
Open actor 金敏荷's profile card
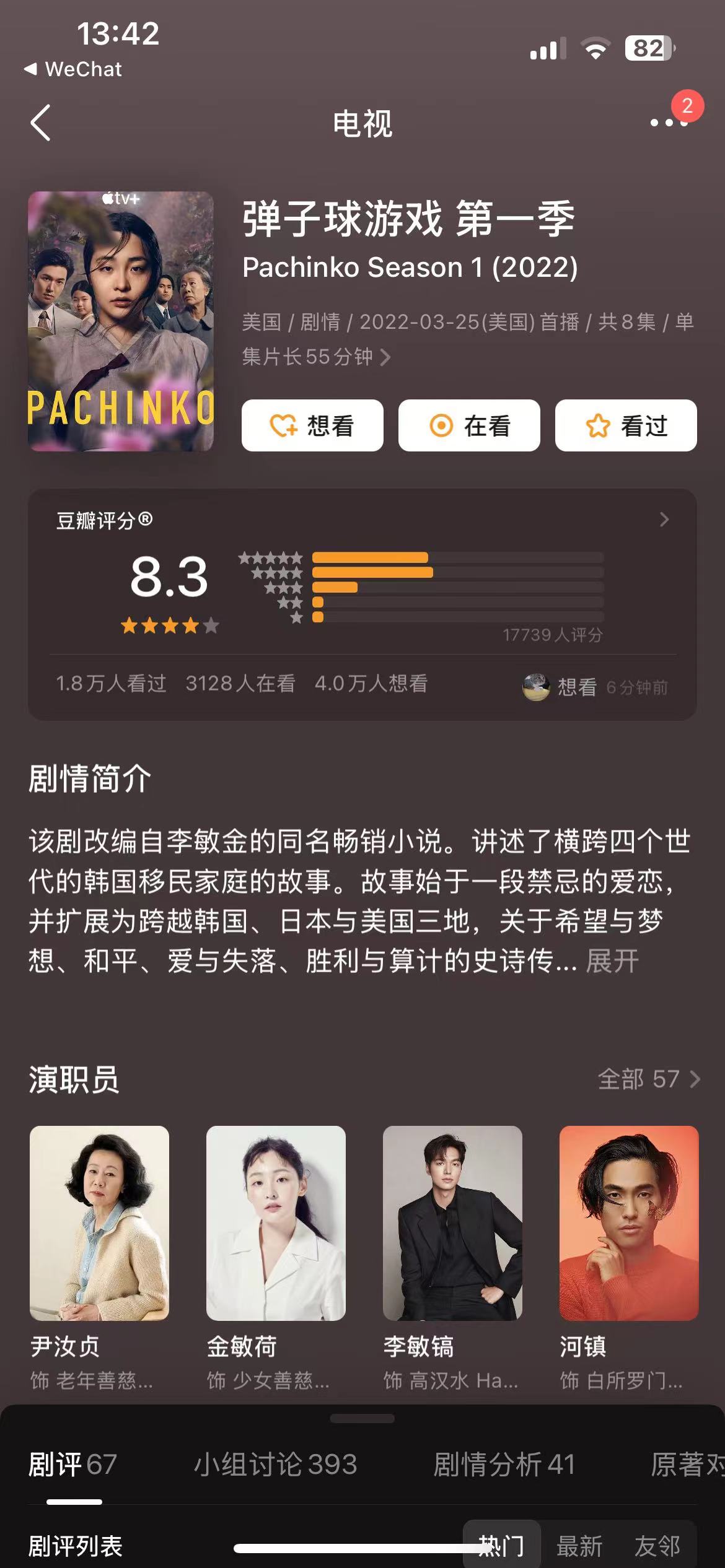(276, 1222)
